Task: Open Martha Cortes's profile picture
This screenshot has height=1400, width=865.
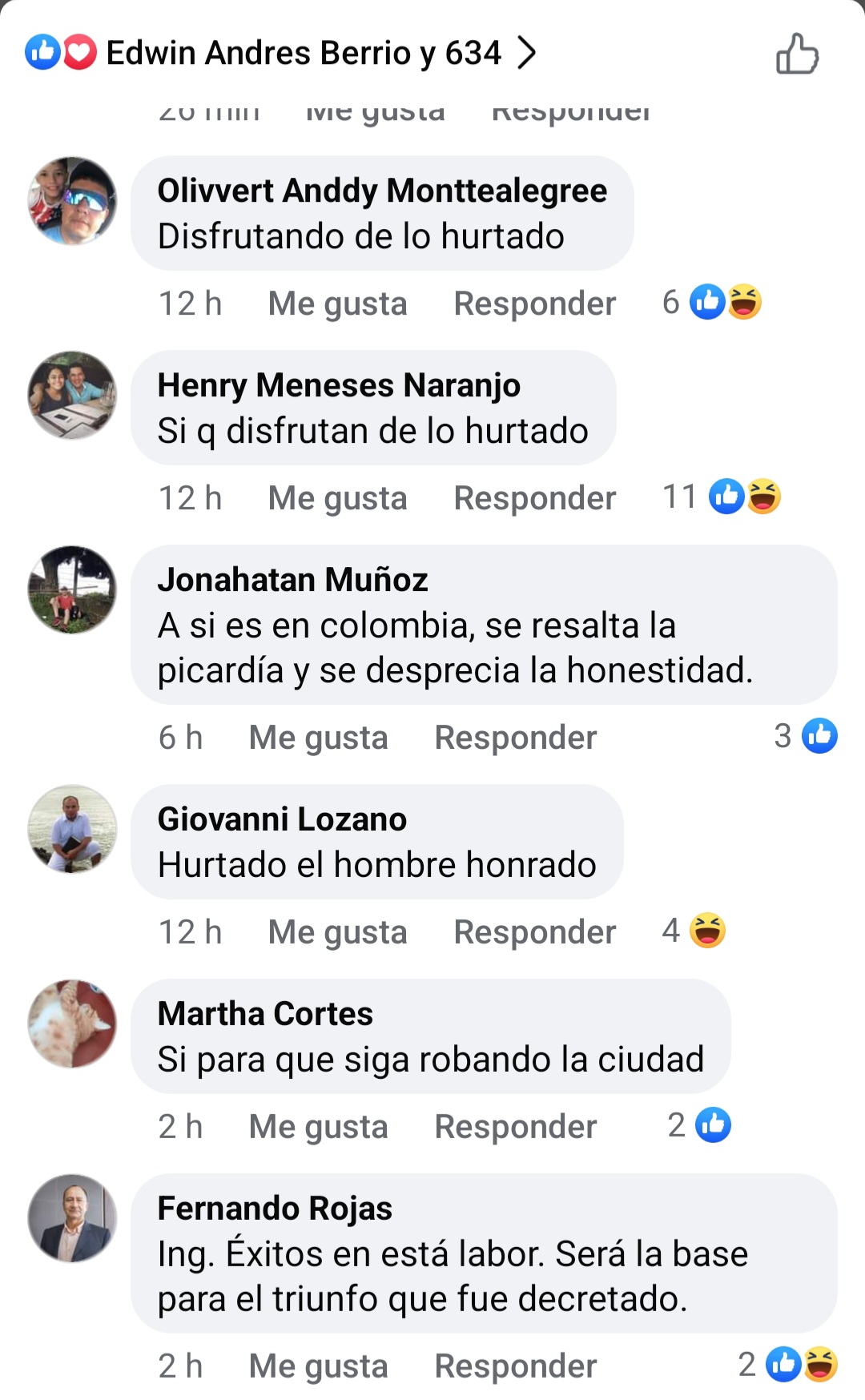Action: [x=72, y=1024]
